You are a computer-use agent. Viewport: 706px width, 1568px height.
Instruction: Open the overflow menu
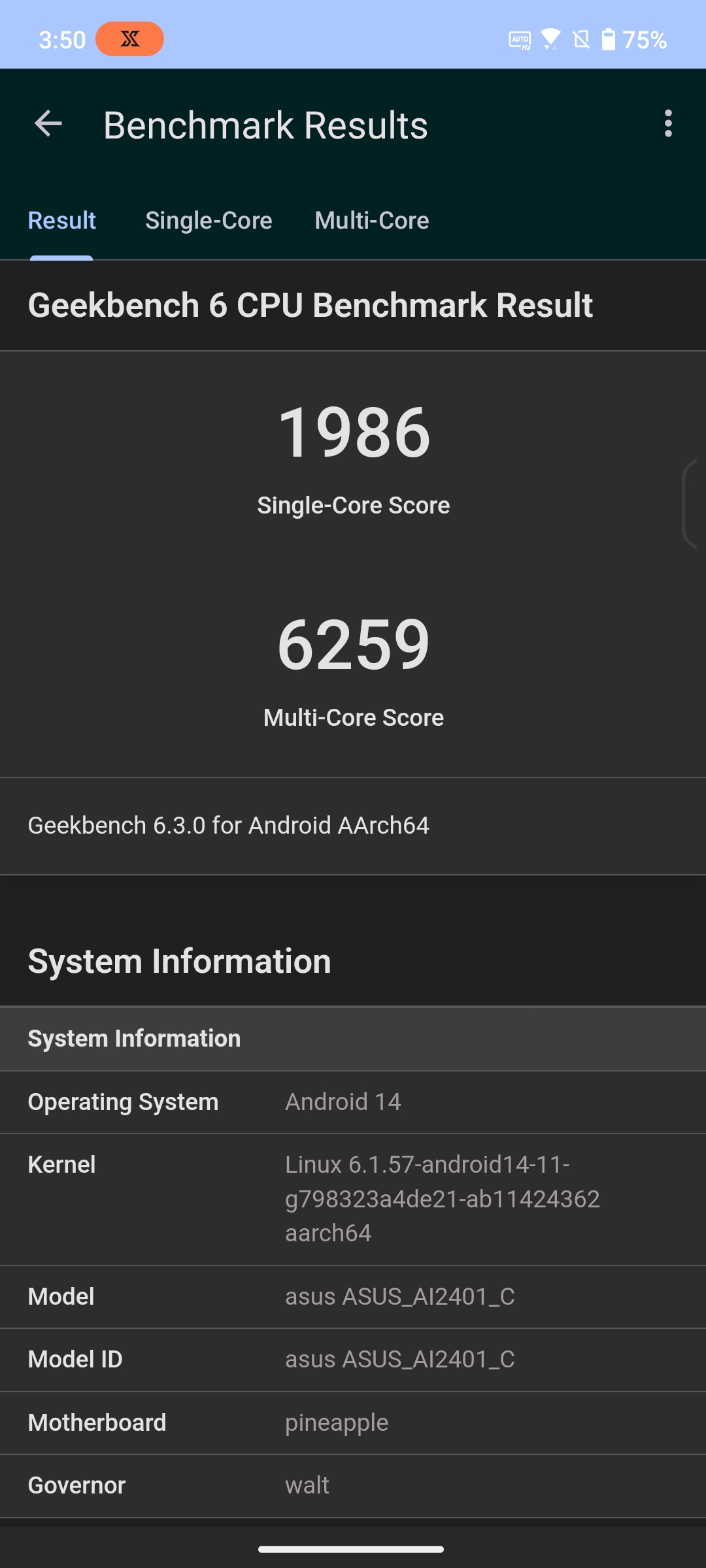coord(667,123)
